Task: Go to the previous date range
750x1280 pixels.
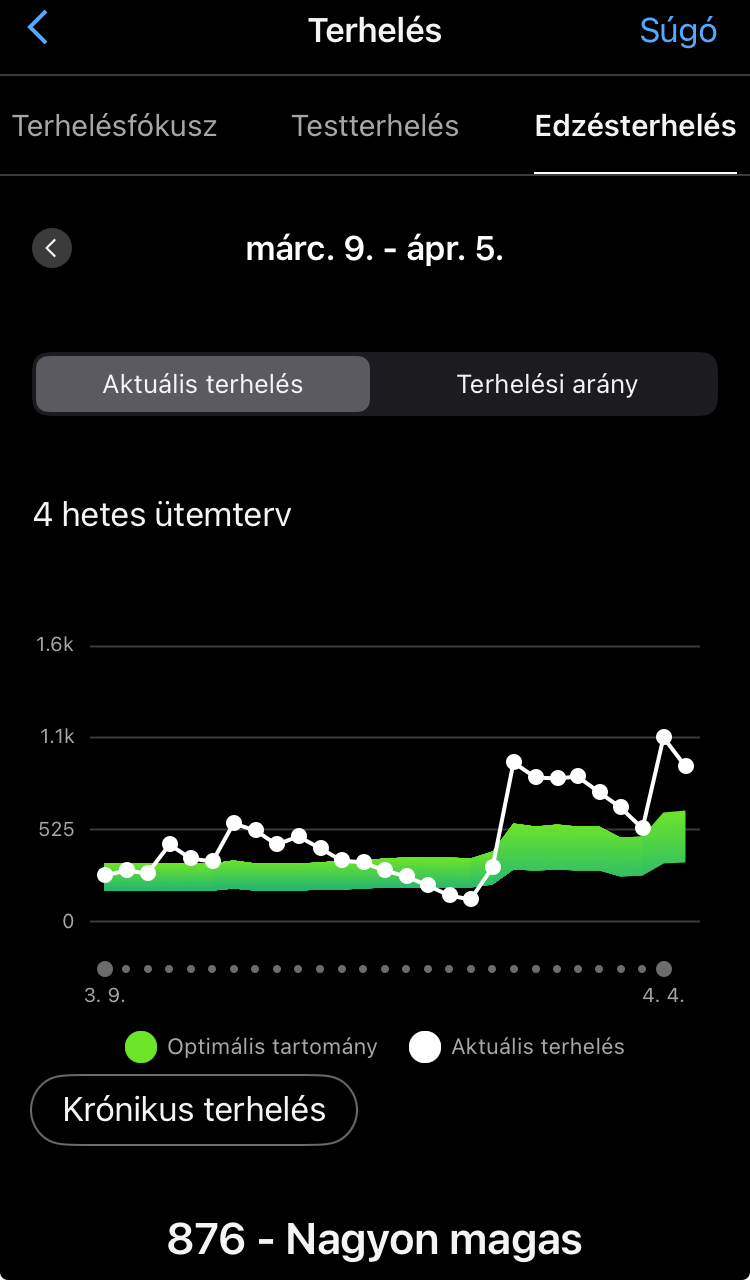Action: pos(52,248)
